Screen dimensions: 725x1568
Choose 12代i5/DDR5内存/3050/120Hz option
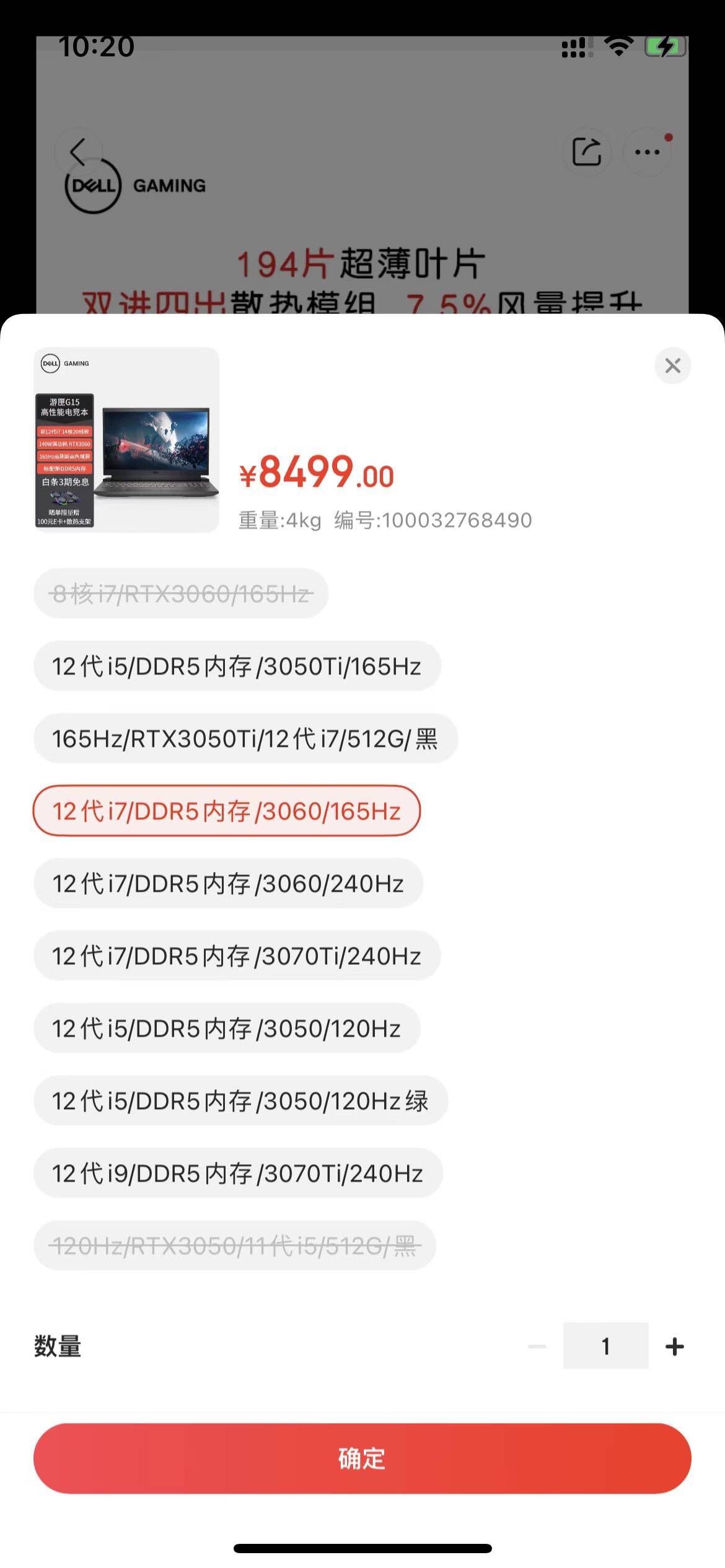point(227,1029)
